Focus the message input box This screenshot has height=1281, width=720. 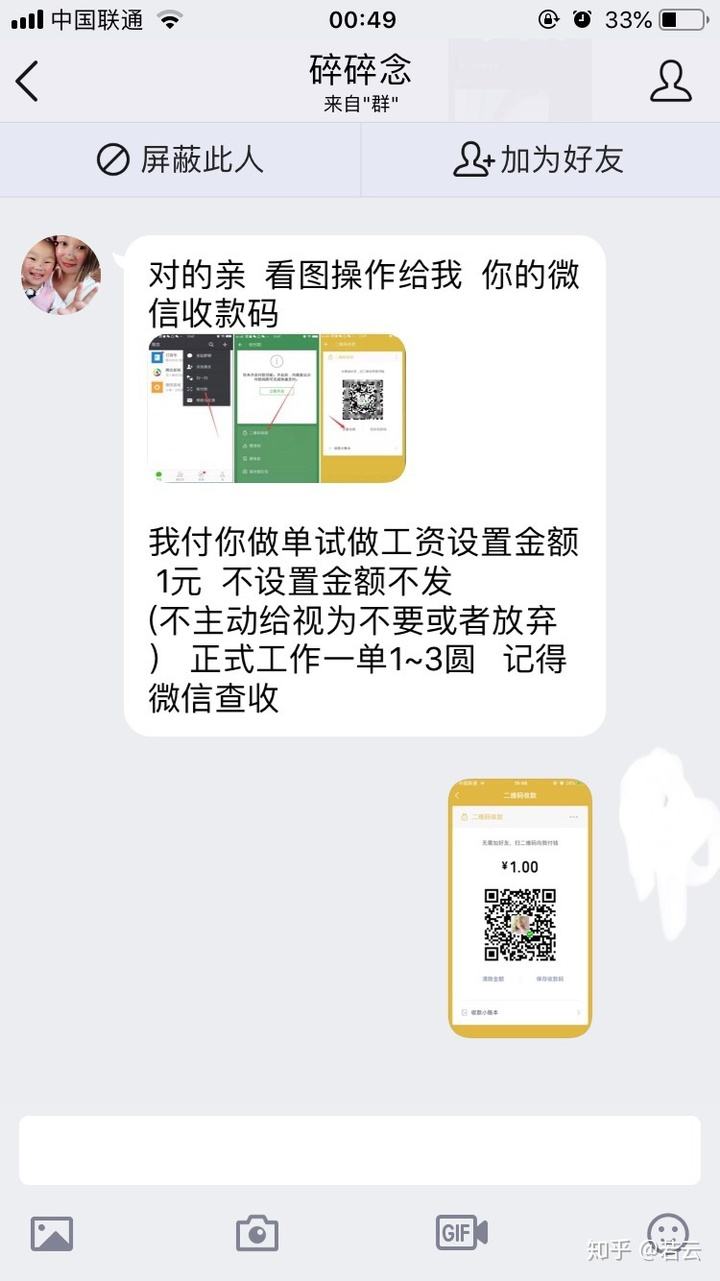pos(360,1150)
